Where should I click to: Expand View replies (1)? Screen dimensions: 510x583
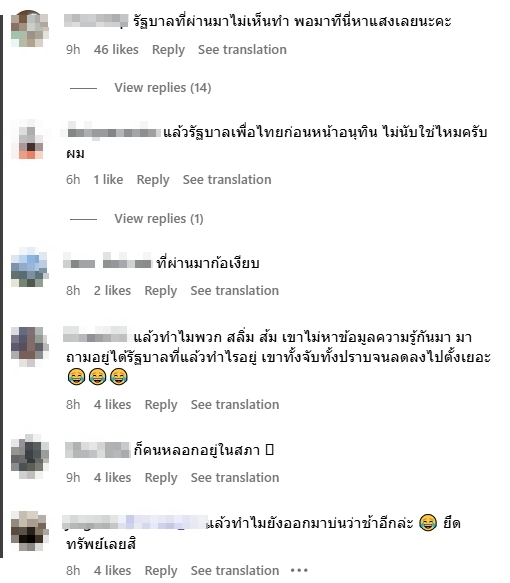click(159, 219)
